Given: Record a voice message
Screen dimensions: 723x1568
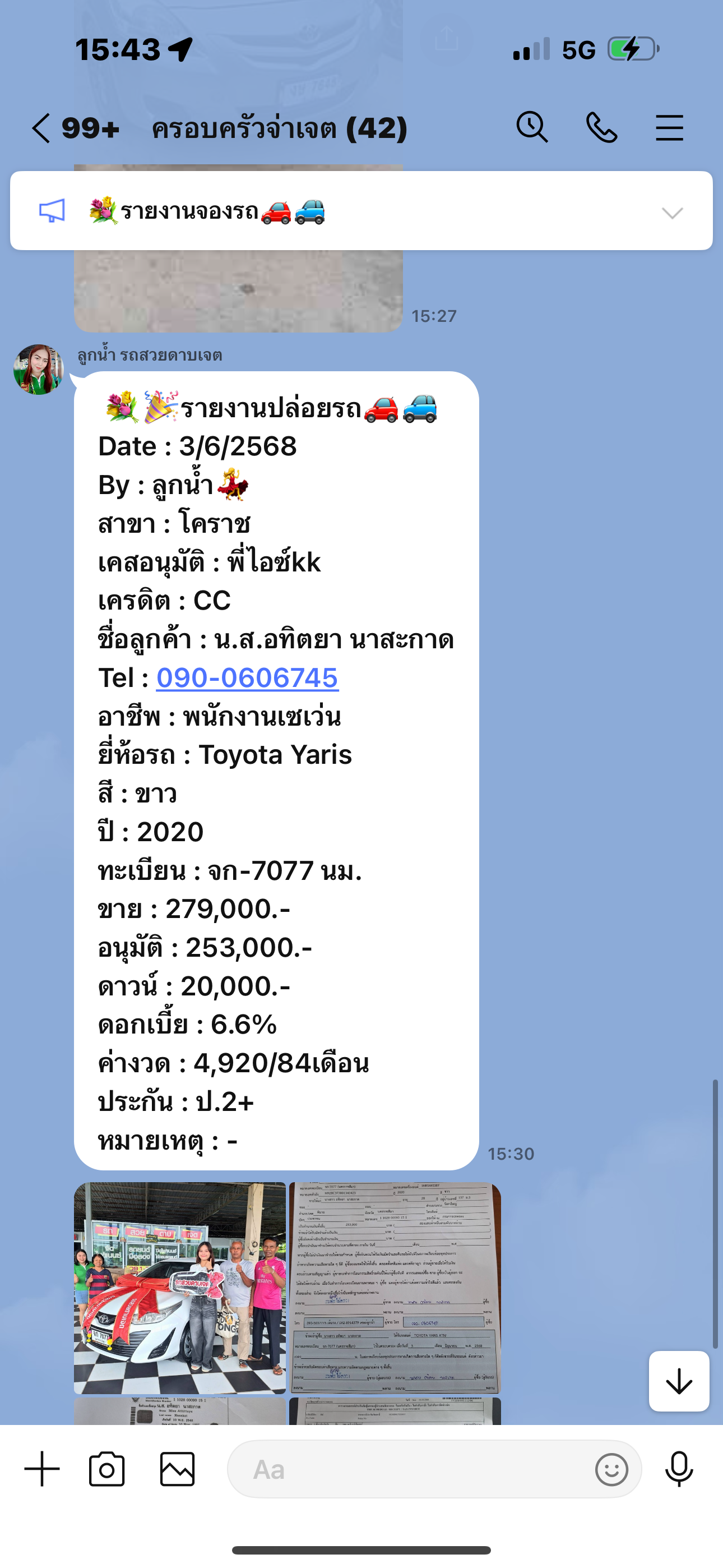Looking at the screenshot, I should [x=679, y=1469].
